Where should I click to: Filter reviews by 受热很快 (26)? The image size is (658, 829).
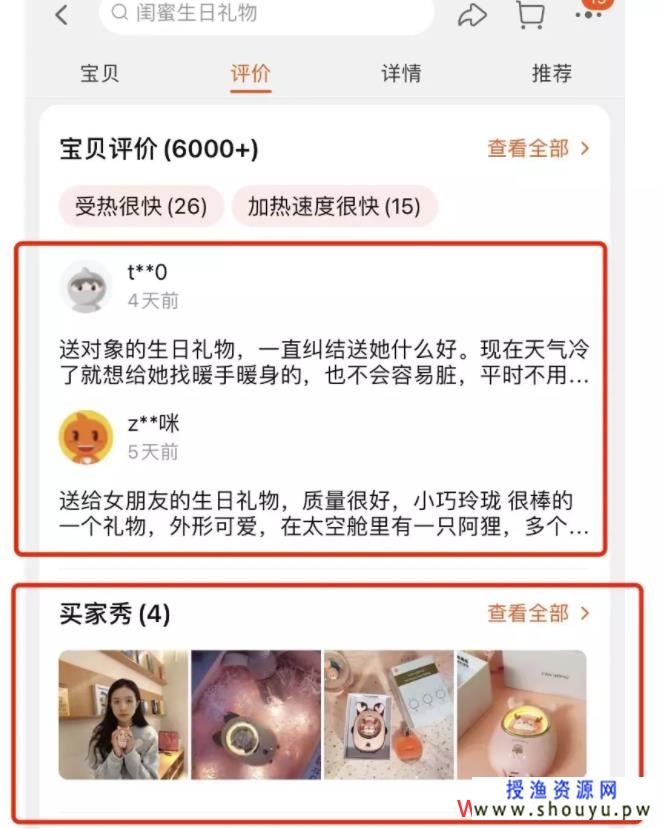click(141, 206)
